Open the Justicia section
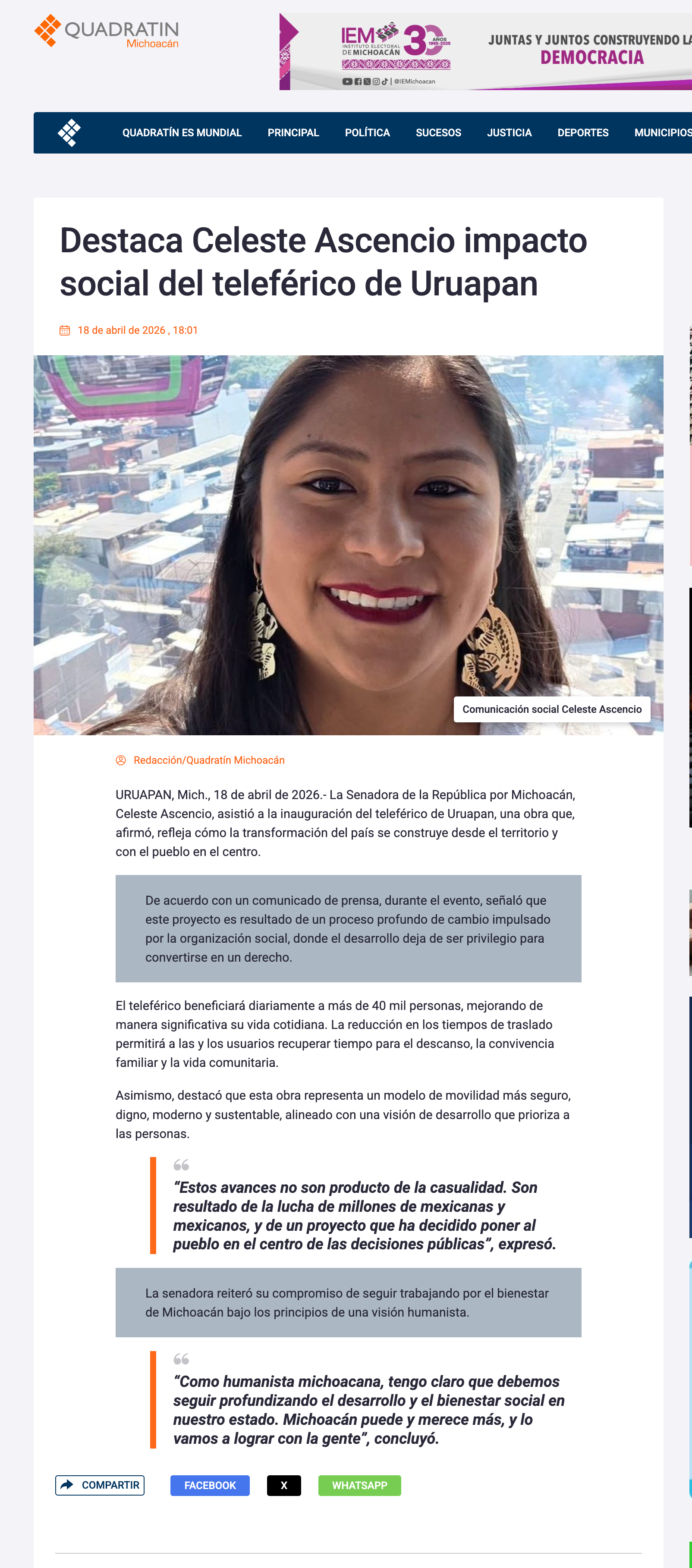The width and height of the screenshot is (692, 1568). pyautogui.click(x=509, y=133)
